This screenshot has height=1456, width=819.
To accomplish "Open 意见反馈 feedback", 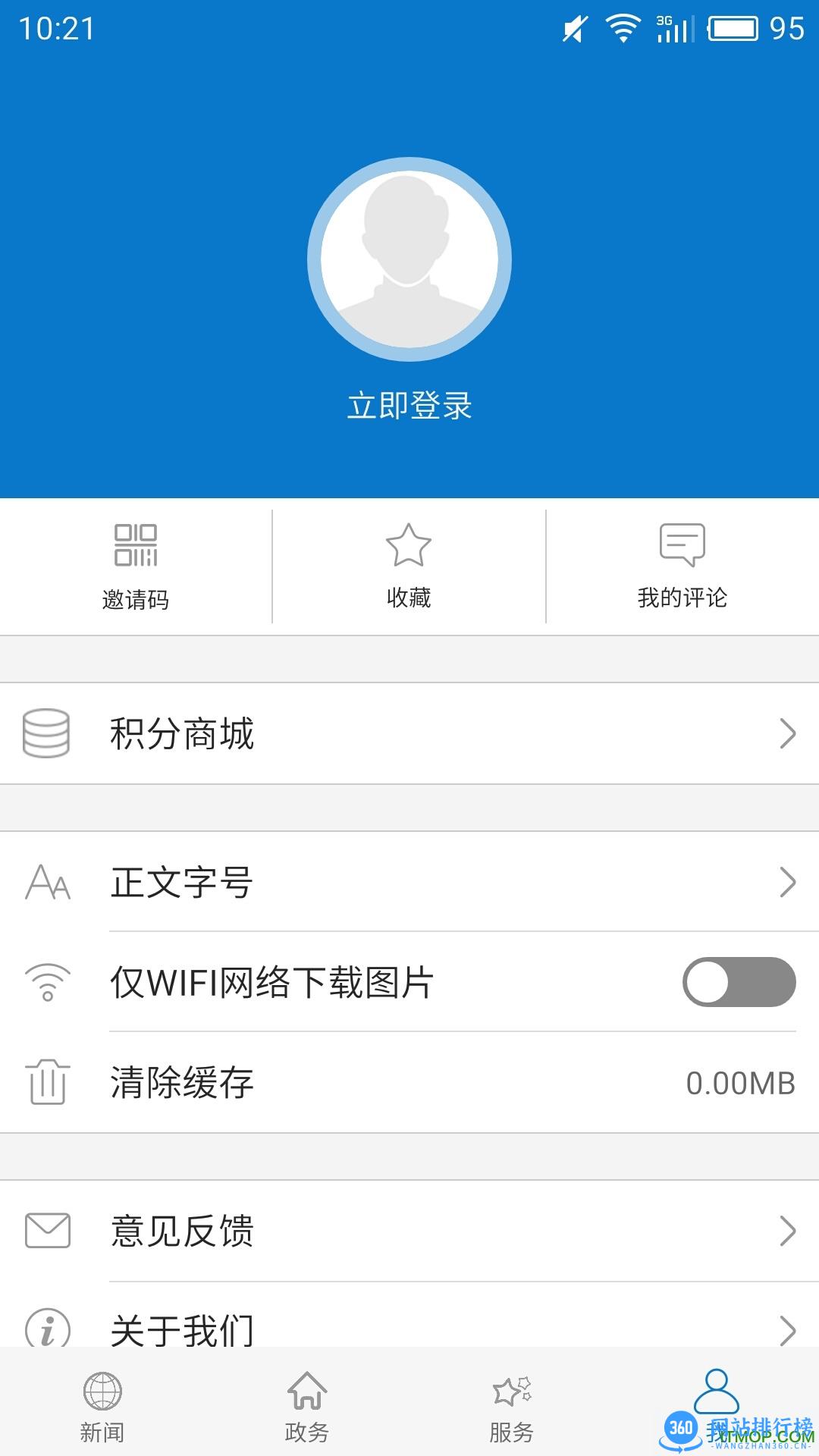I will click(x=409, y=1231).
